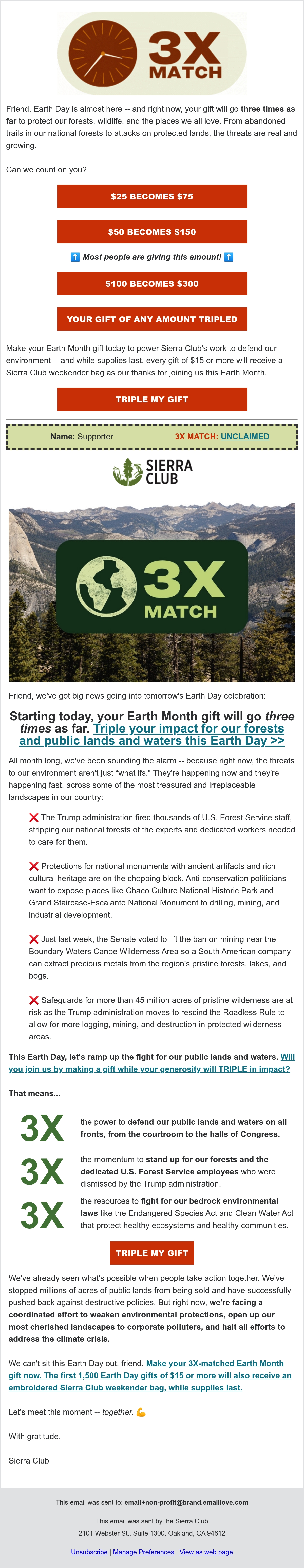Select Your Gift of Any Amount Tripled
The image size is (304, 1568).
tap(152, 319)
